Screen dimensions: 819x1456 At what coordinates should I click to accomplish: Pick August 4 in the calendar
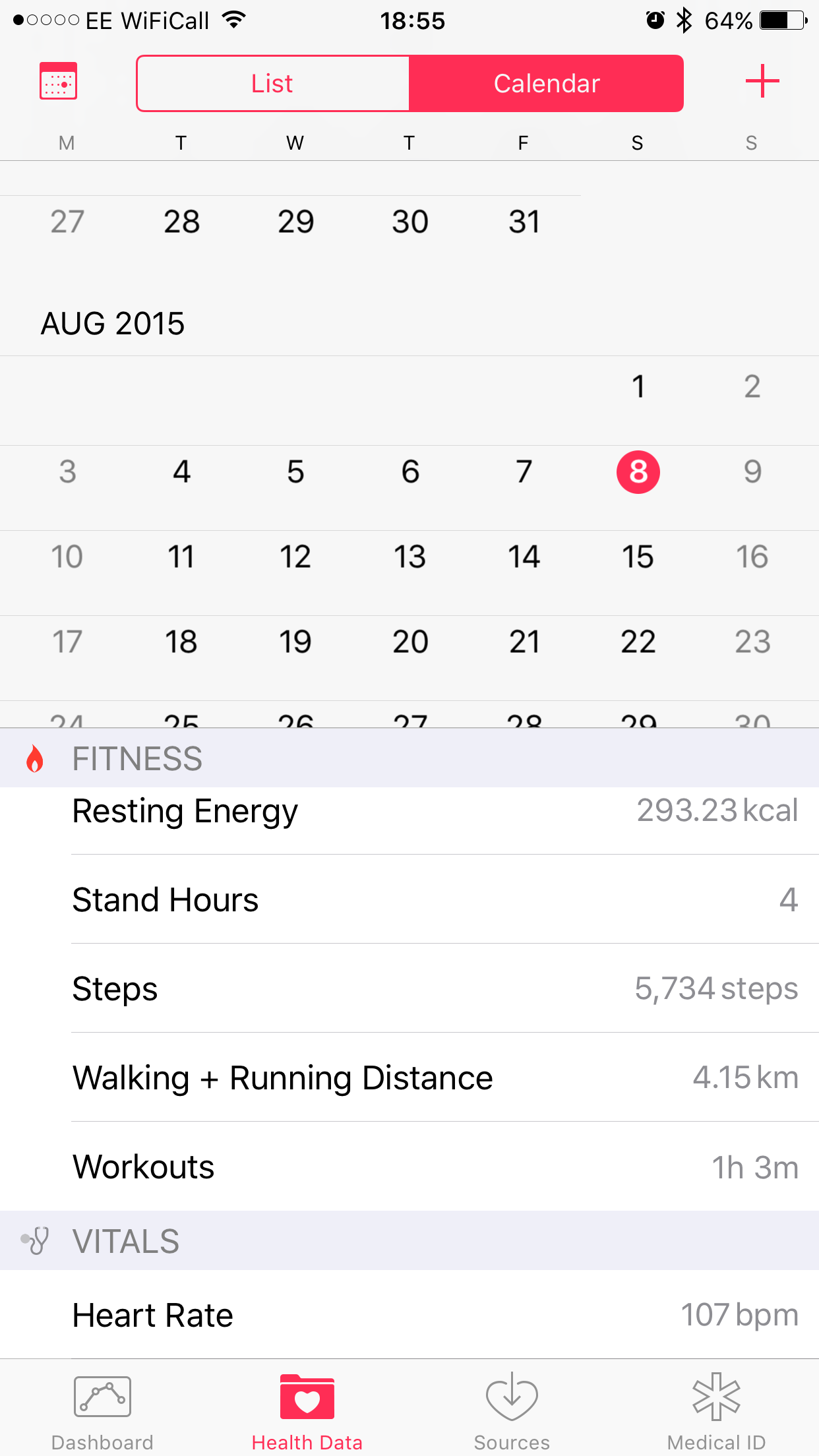[181, 472]
